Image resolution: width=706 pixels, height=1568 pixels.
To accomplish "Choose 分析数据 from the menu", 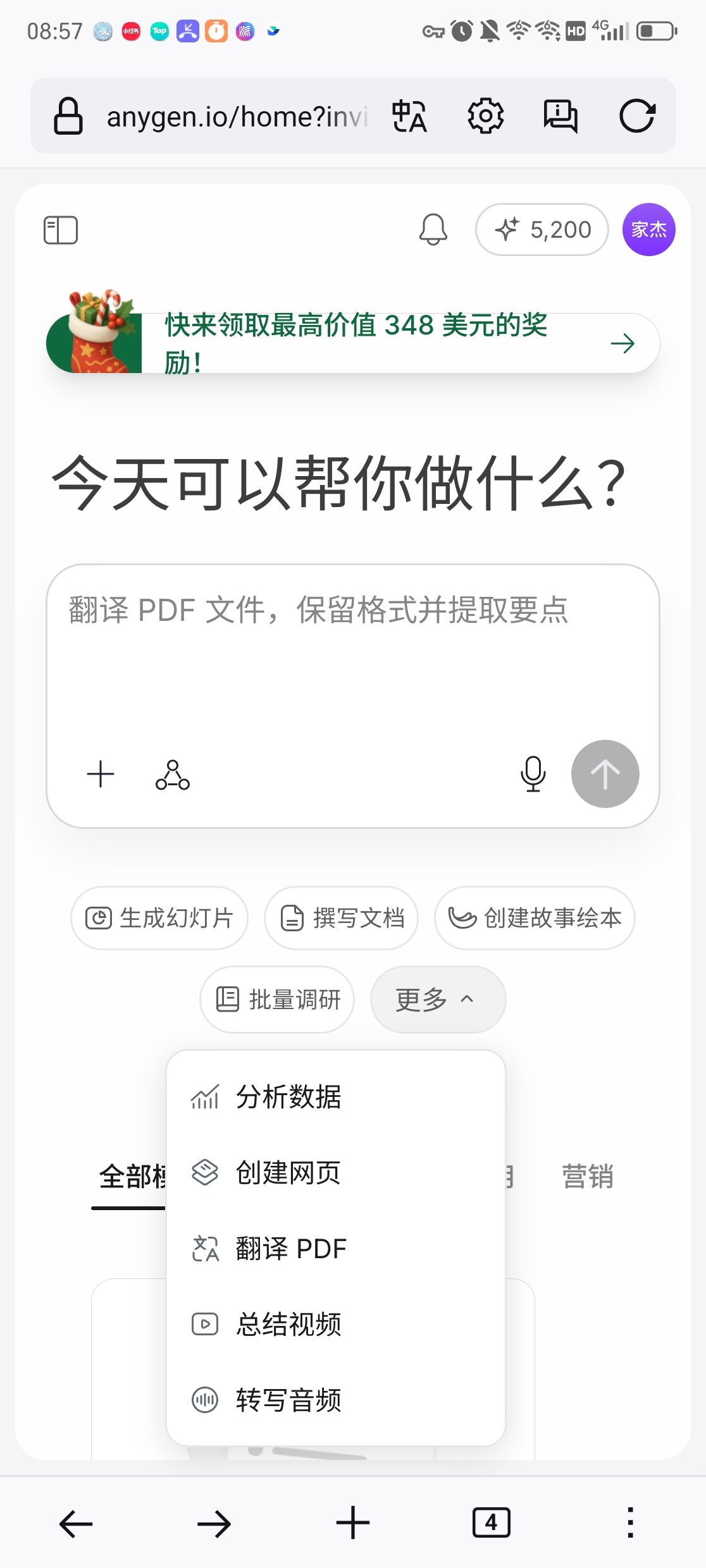I will (288, 1097).
